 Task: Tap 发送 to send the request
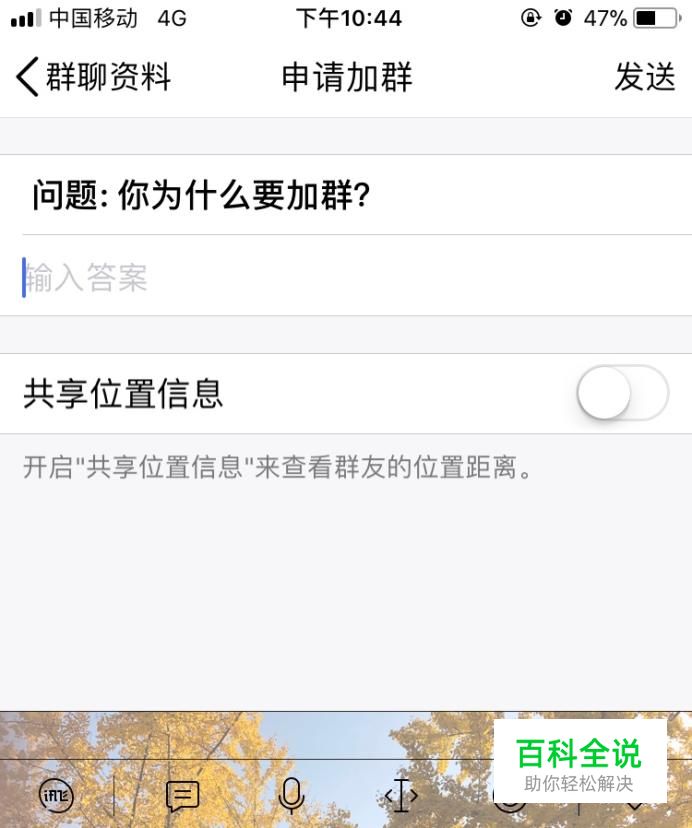click(645, 77)
